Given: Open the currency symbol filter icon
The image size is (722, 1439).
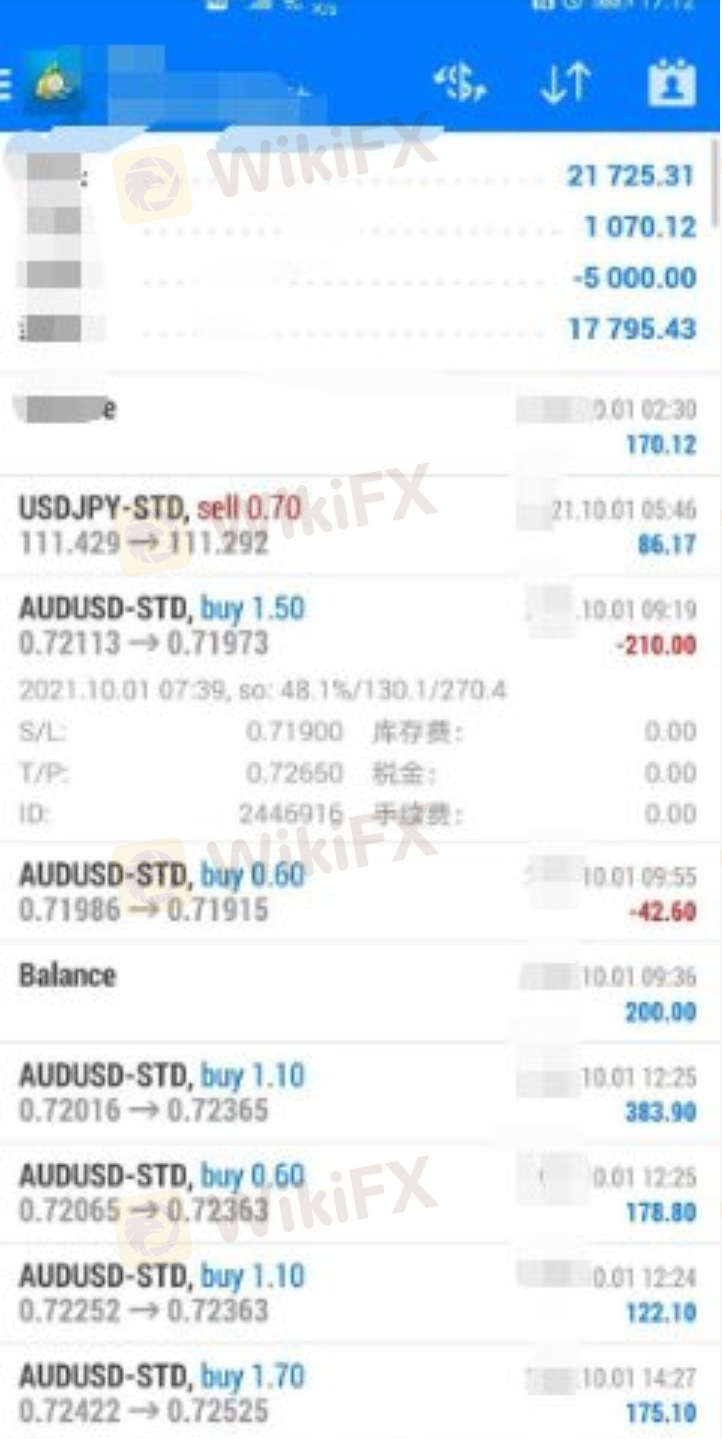Looking at the screenshot, I should [460, 84].
